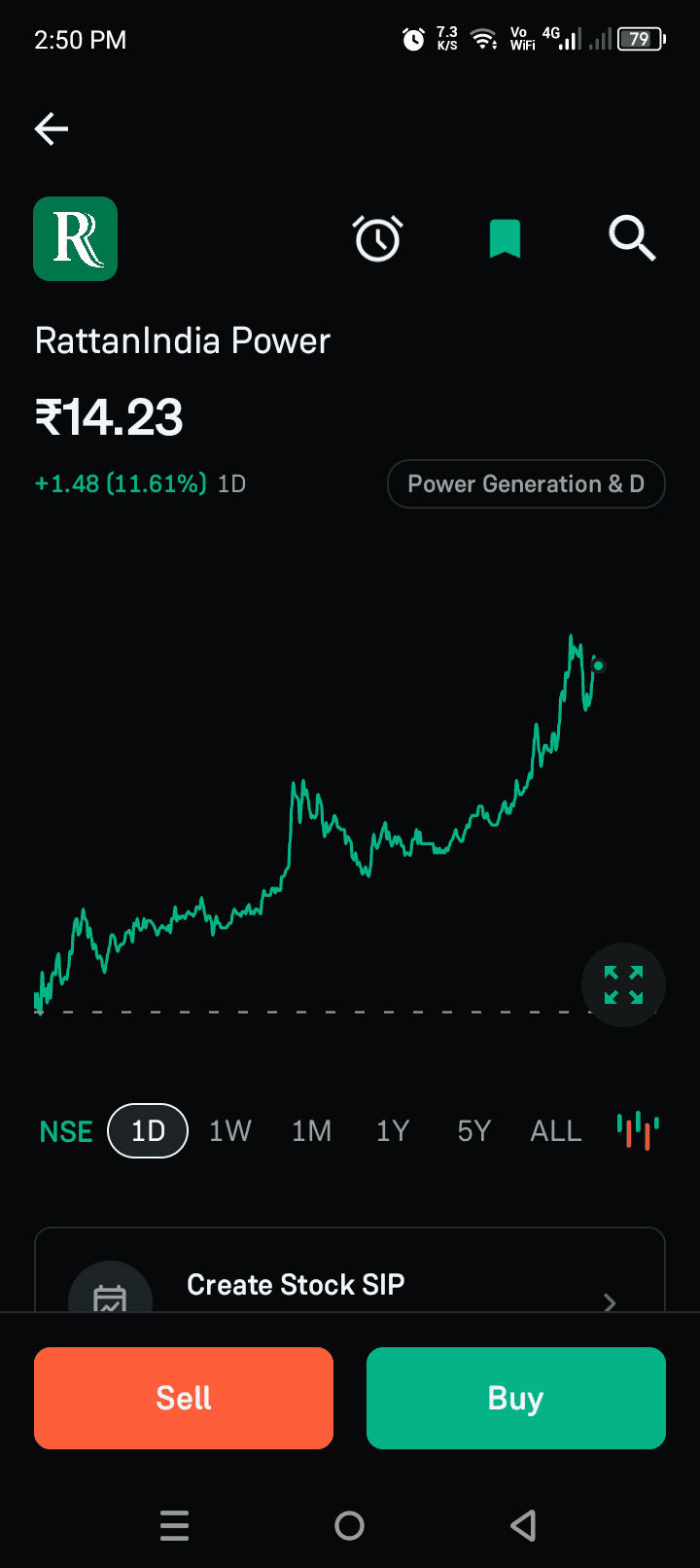View the 1Y chart range
This screenshot has width=700, height=1568.
coord(393,1131)
